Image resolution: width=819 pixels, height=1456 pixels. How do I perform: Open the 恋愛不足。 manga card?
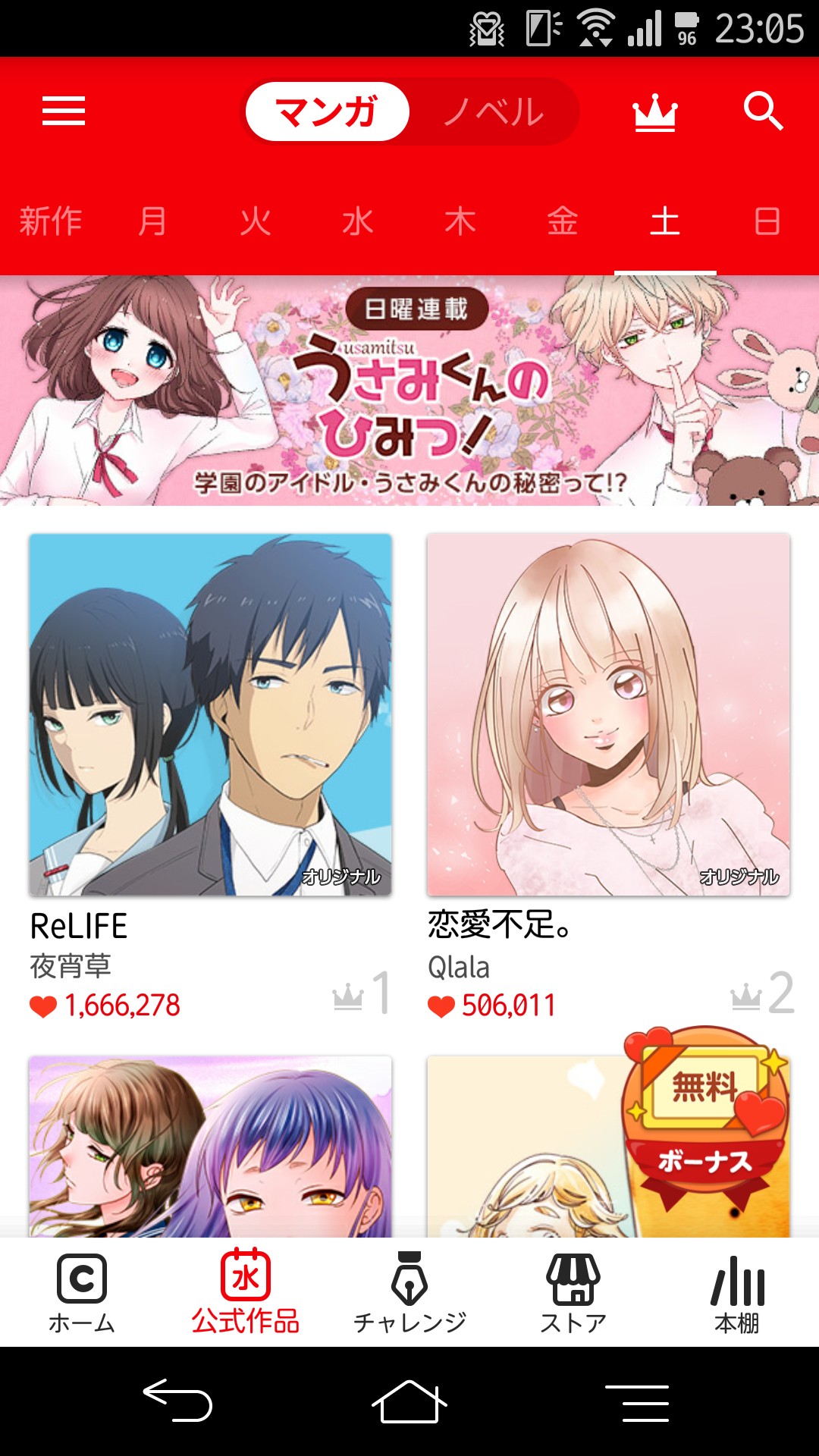pos(608,715)
